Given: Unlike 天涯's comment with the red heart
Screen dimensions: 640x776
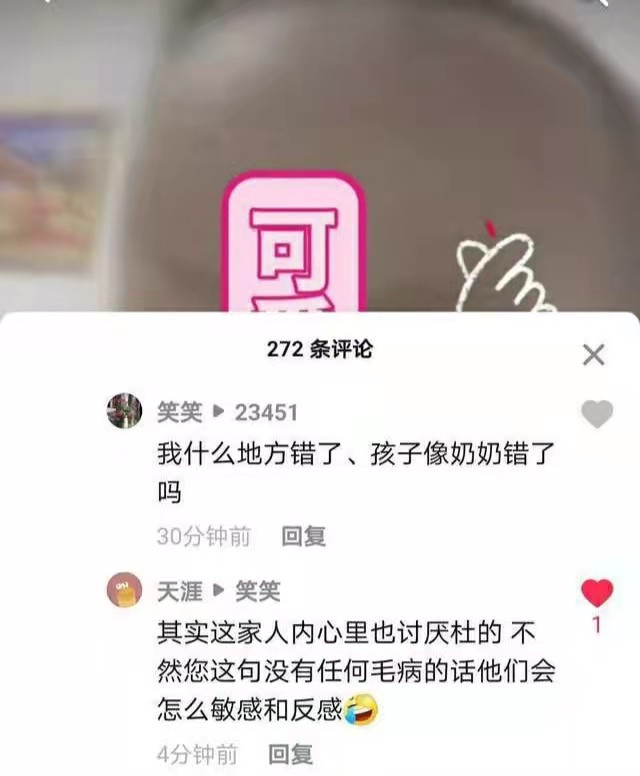Looking at the screenshot, I should [597, 593].
